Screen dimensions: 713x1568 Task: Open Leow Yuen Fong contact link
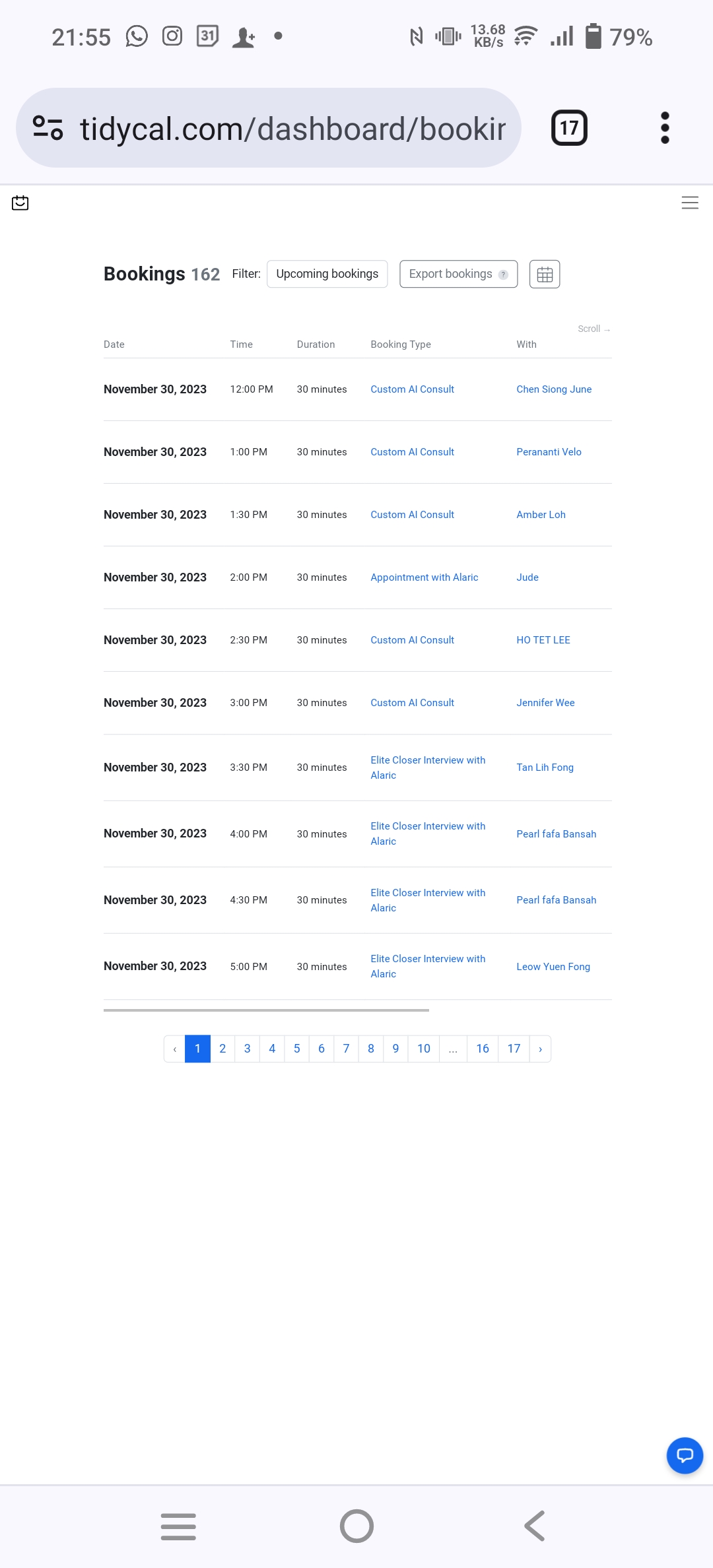553,967
